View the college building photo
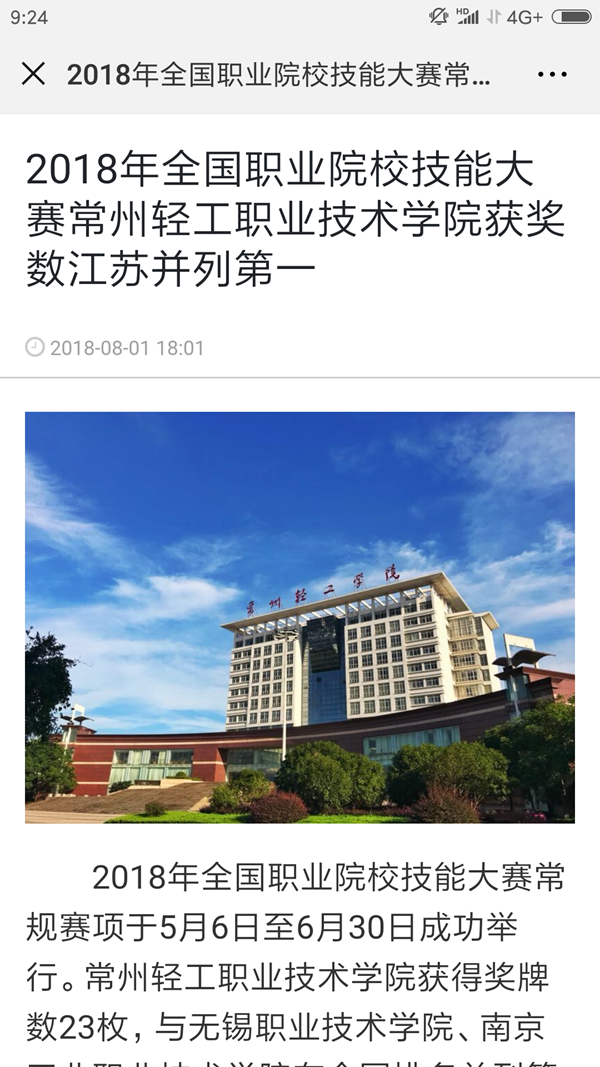The image size is (600, 1067). (x=300, y=617)
